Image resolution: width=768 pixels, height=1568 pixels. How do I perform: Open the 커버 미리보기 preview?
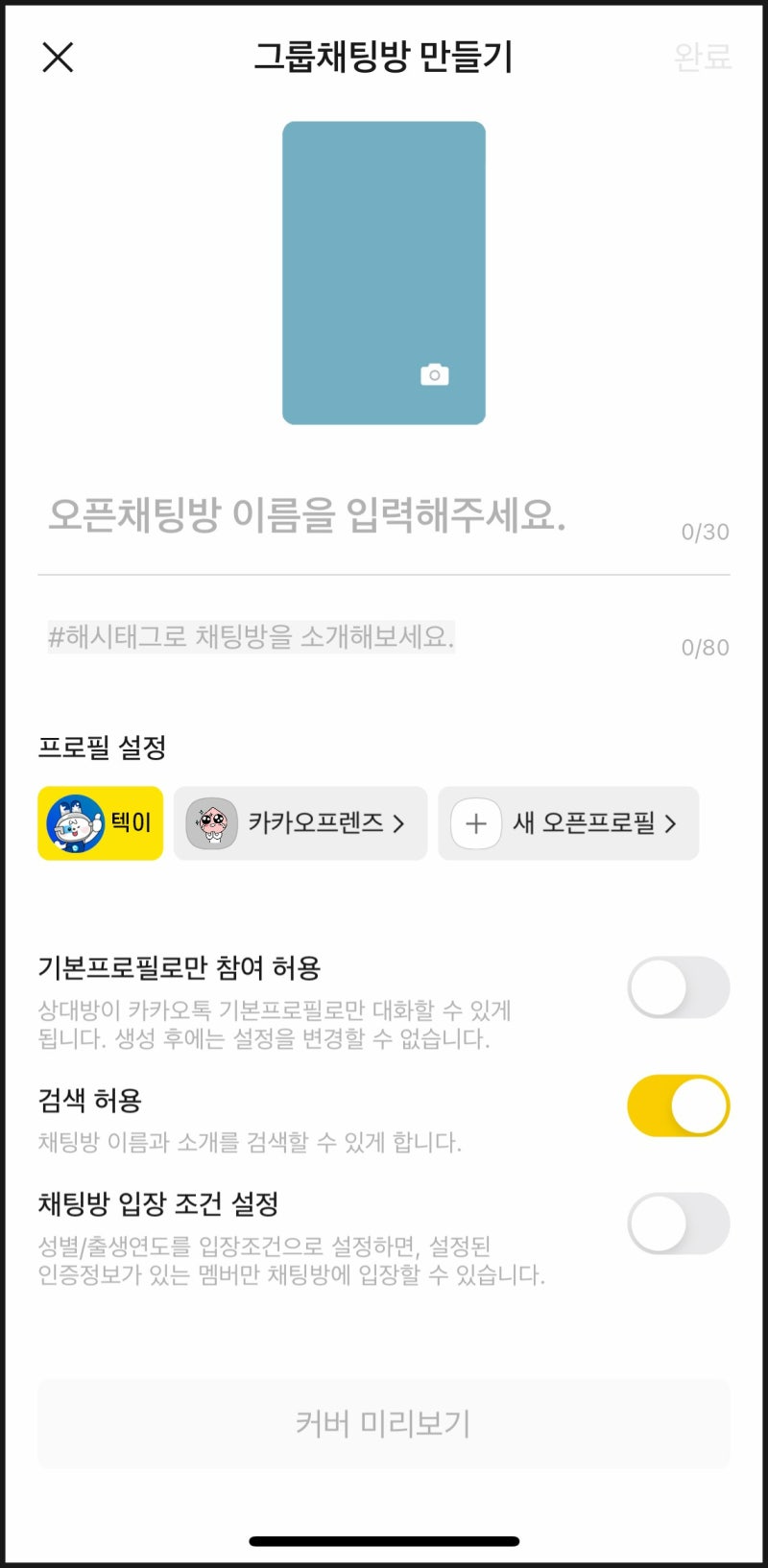384,1422
